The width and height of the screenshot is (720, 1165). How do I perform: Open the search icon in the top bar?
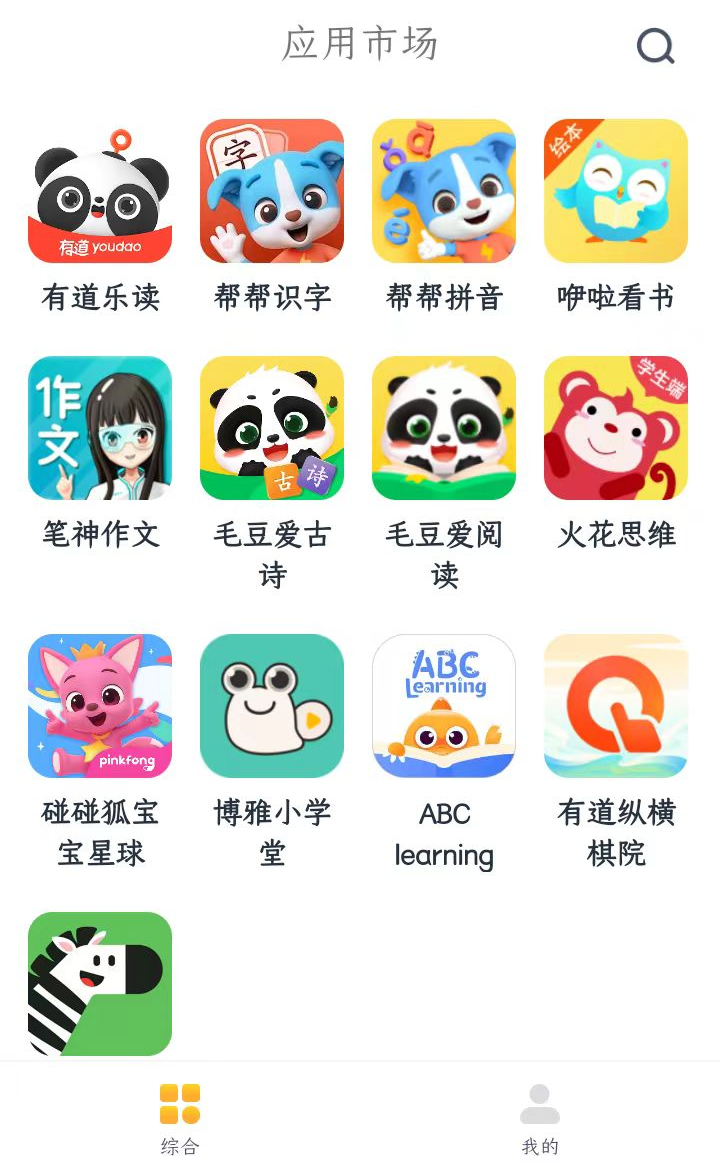point(656,46)
